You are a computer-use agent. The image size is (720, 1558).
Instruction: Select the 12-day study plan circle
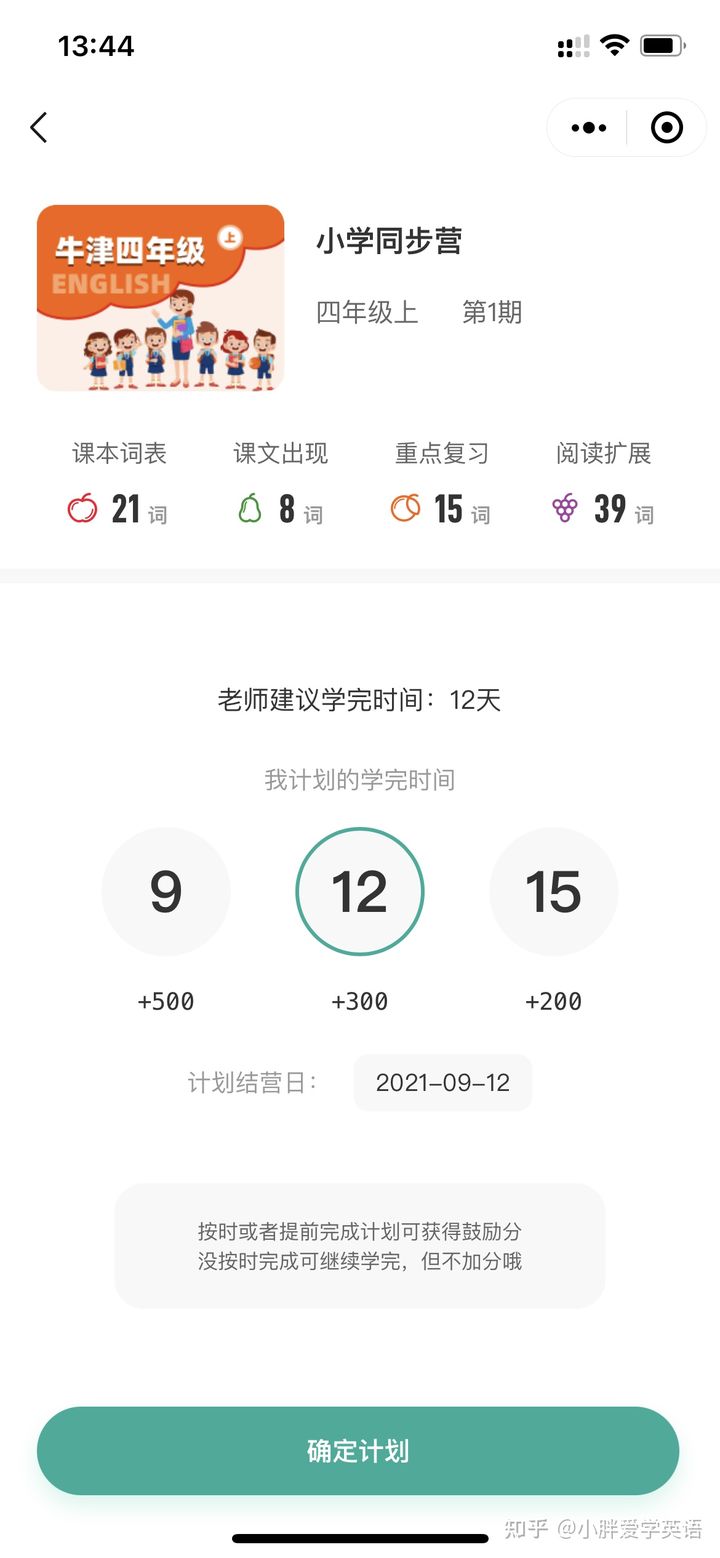coord(359,891)
